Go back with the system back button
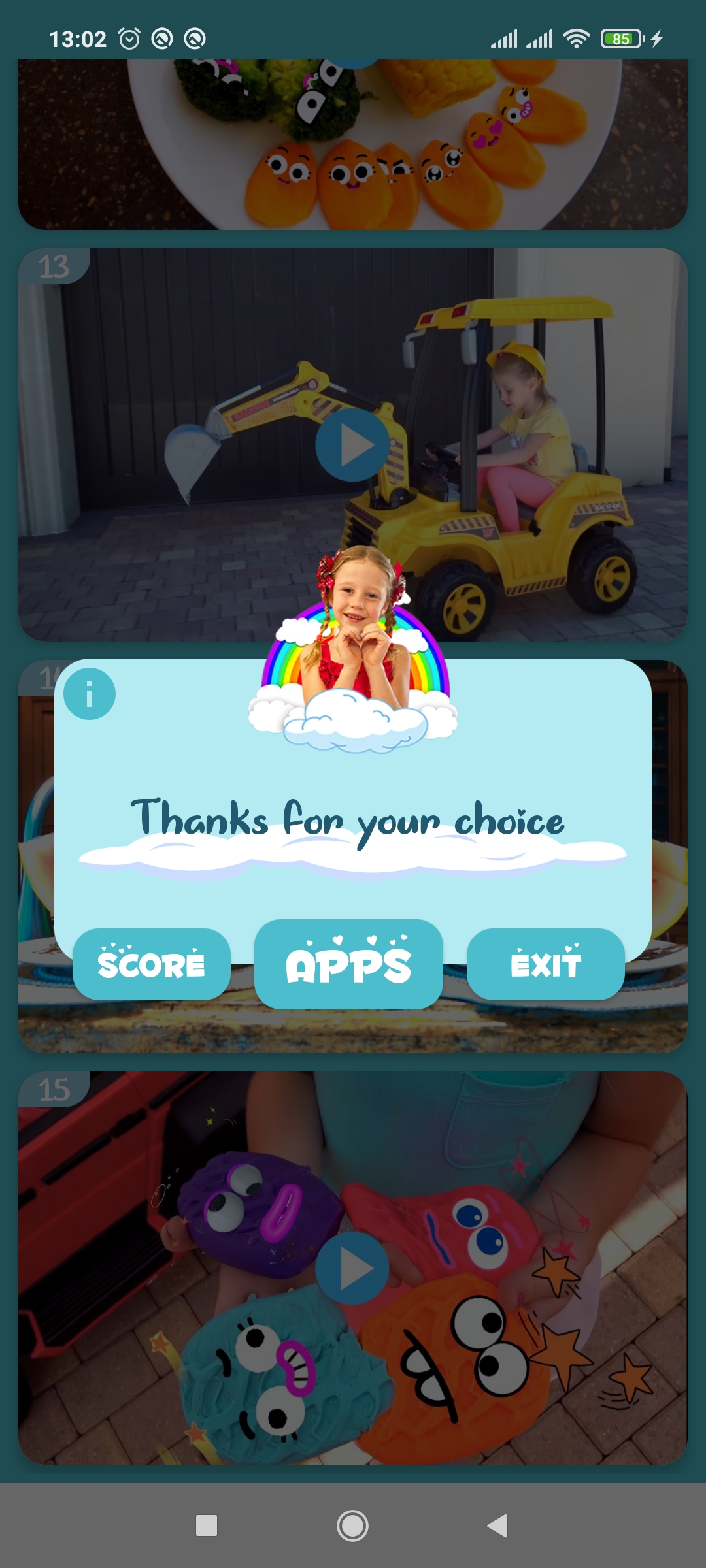The image size is (706, 1568). pyautogui.click(x=497, y=1526)
